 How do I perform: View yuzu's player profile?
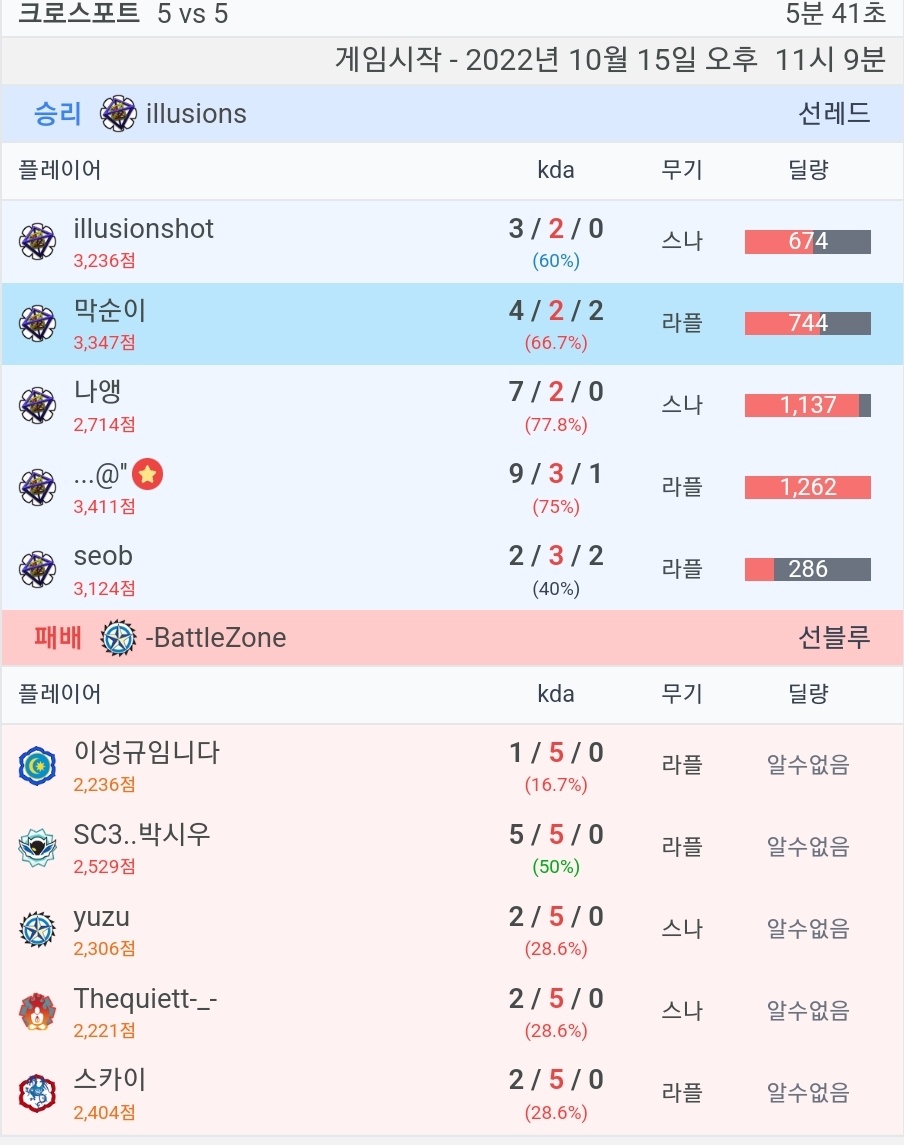click(x=101, y=917)
